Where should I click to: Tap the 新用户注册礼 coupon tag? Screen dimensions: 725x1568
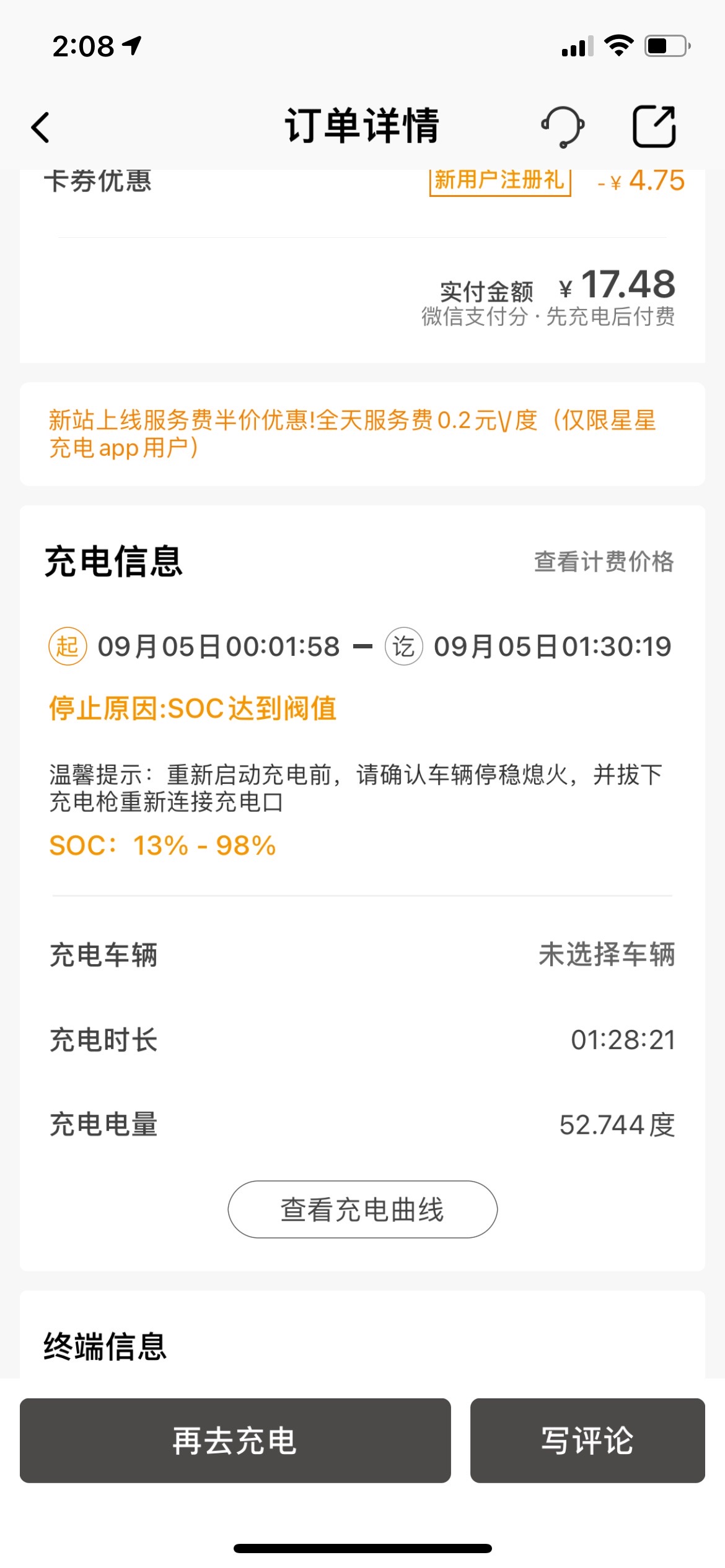[x=499, y=180]
